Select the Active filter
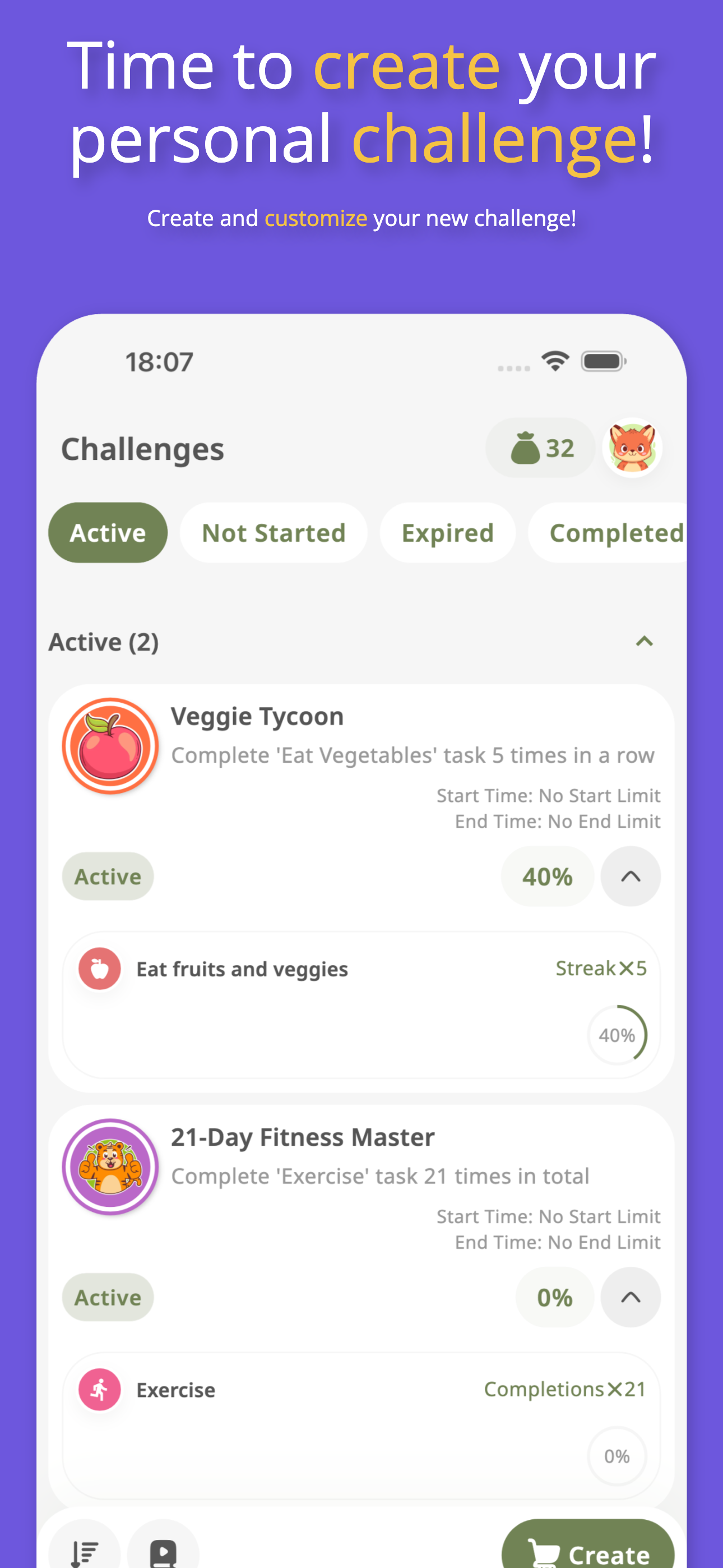Viewport: 723px width, 1568px height. click(108, 533)
